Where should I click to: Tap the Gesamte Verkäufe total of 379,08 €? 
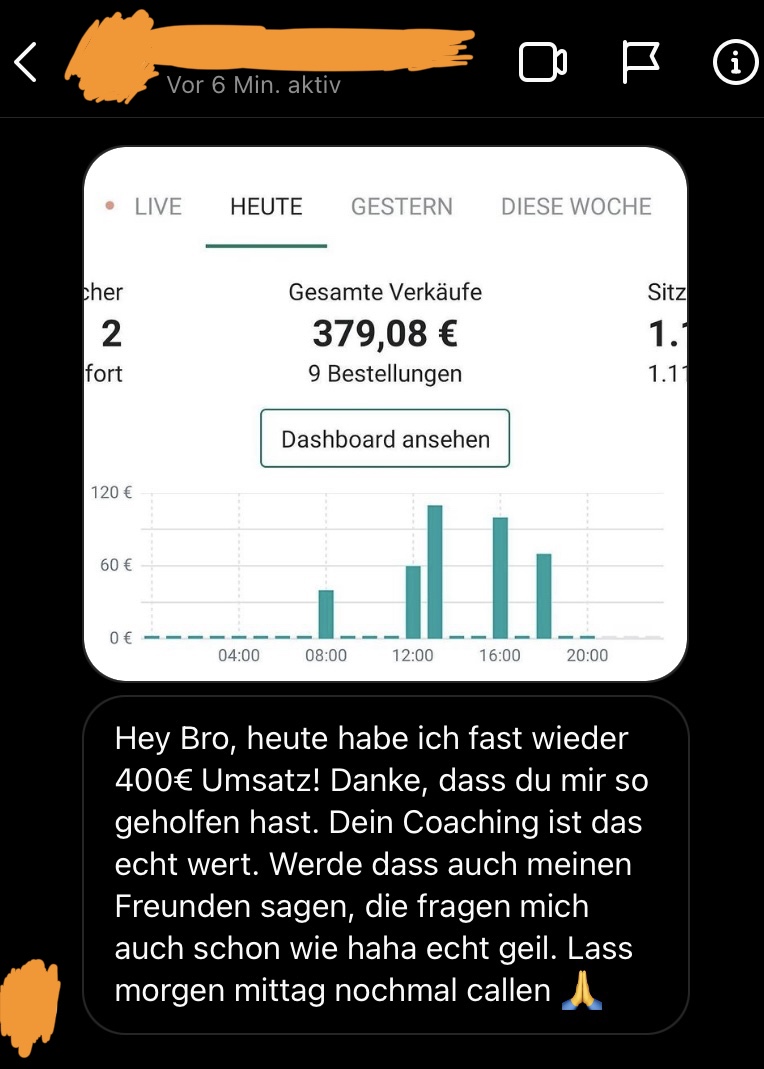pyautogui.click(x=385, y=331)
